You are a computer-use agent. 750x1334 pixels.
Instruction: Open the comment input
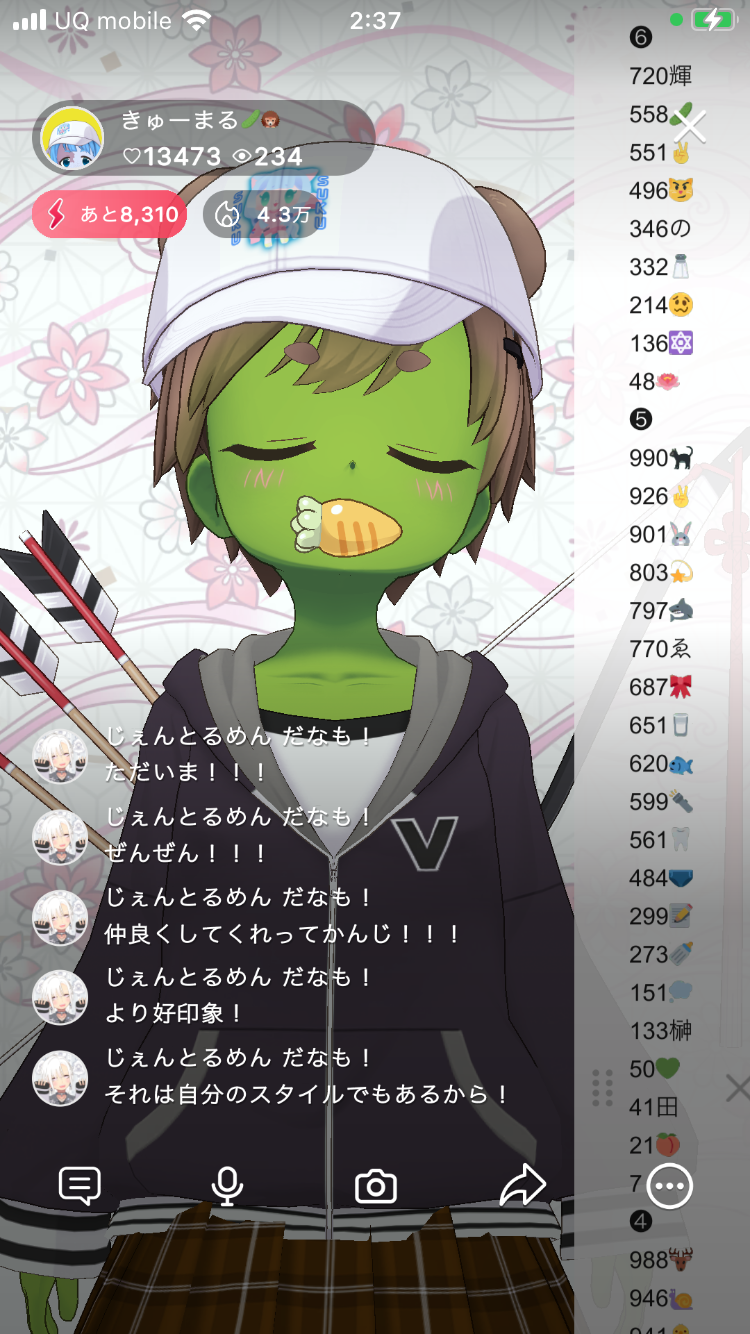80,1186
